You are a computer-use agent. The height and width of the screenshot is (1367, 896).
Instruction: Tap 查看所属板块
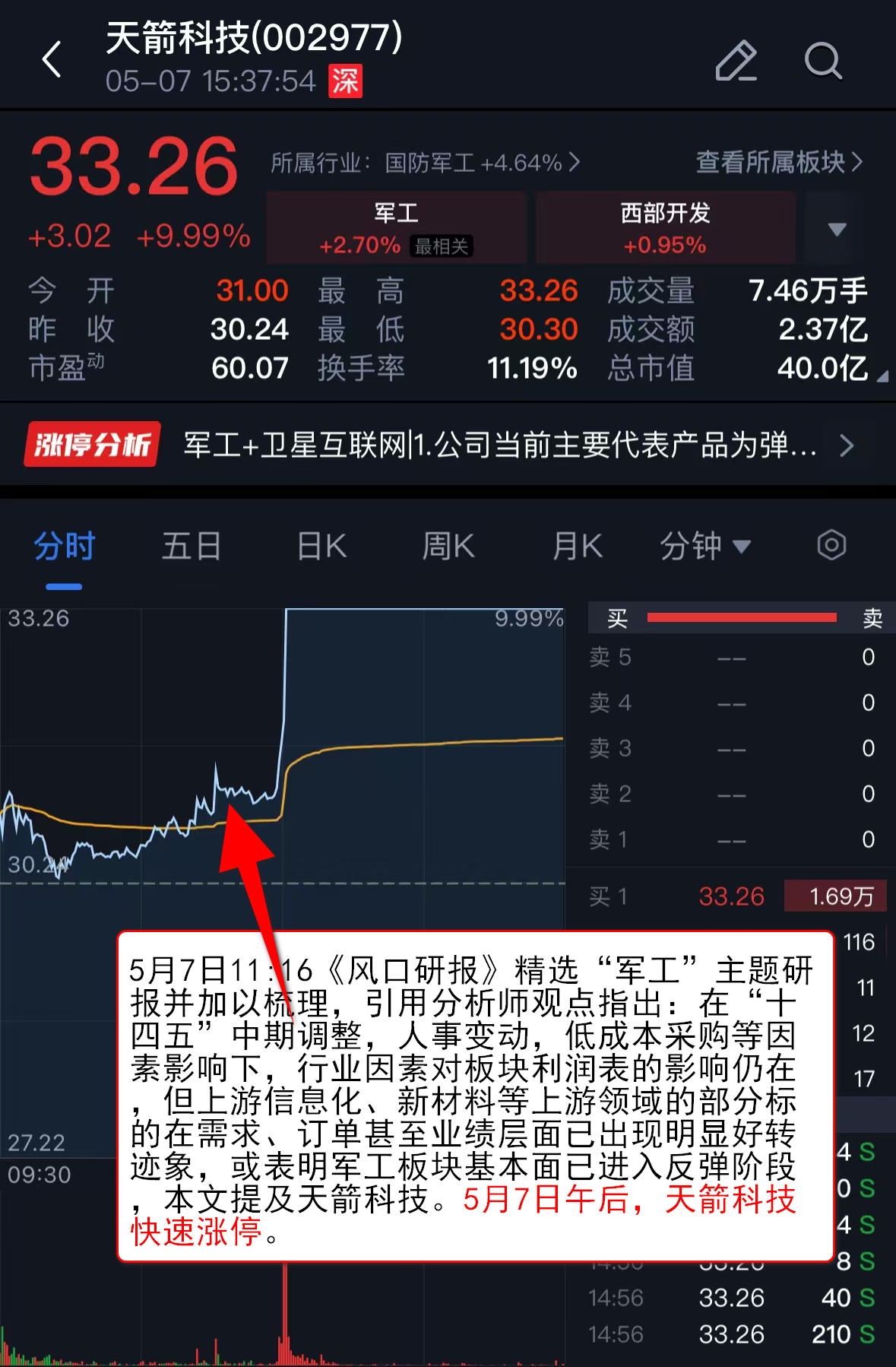(x=779, y=162)
